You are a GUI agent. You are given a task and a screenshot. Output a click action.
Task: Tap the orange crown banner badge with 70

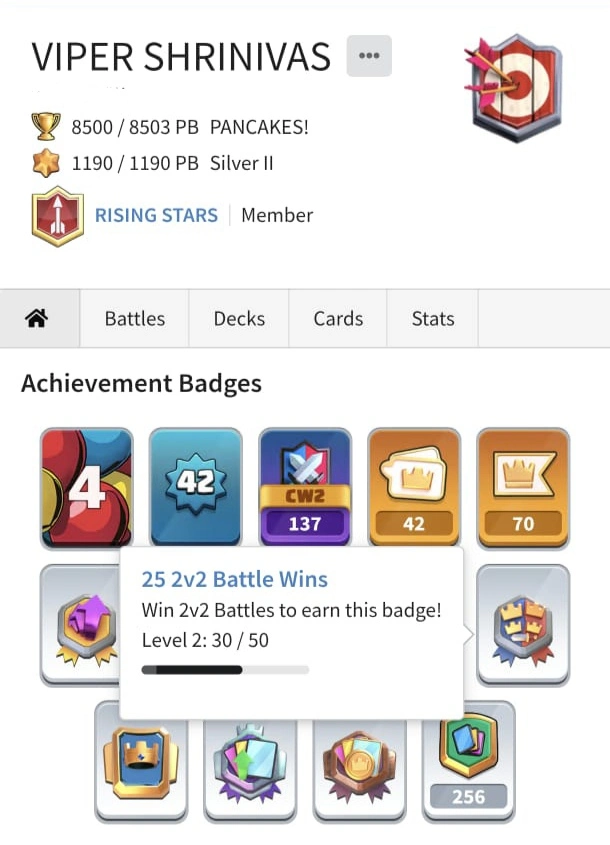[523, 487]
